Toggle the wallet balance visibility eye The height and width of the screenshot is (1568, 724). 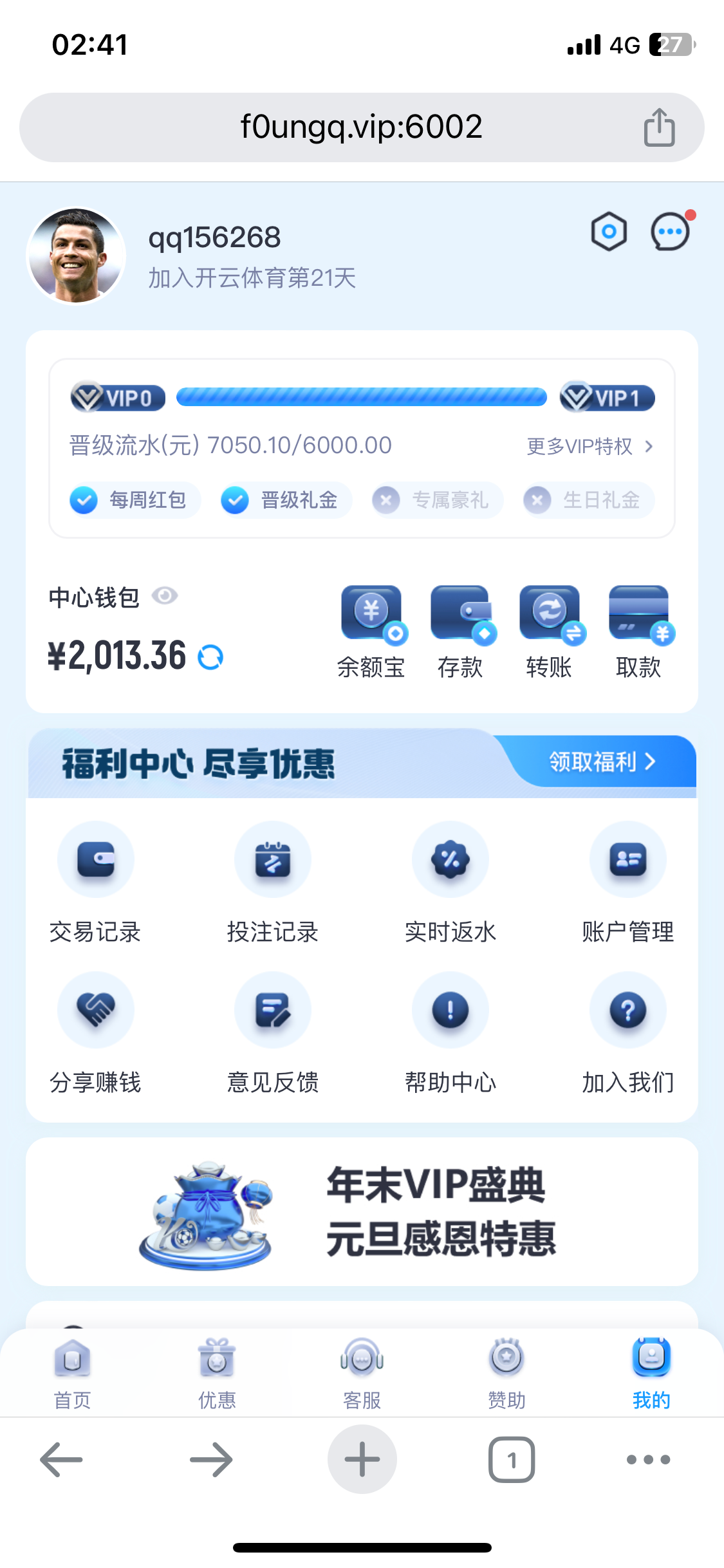click(x=165, y=596)
